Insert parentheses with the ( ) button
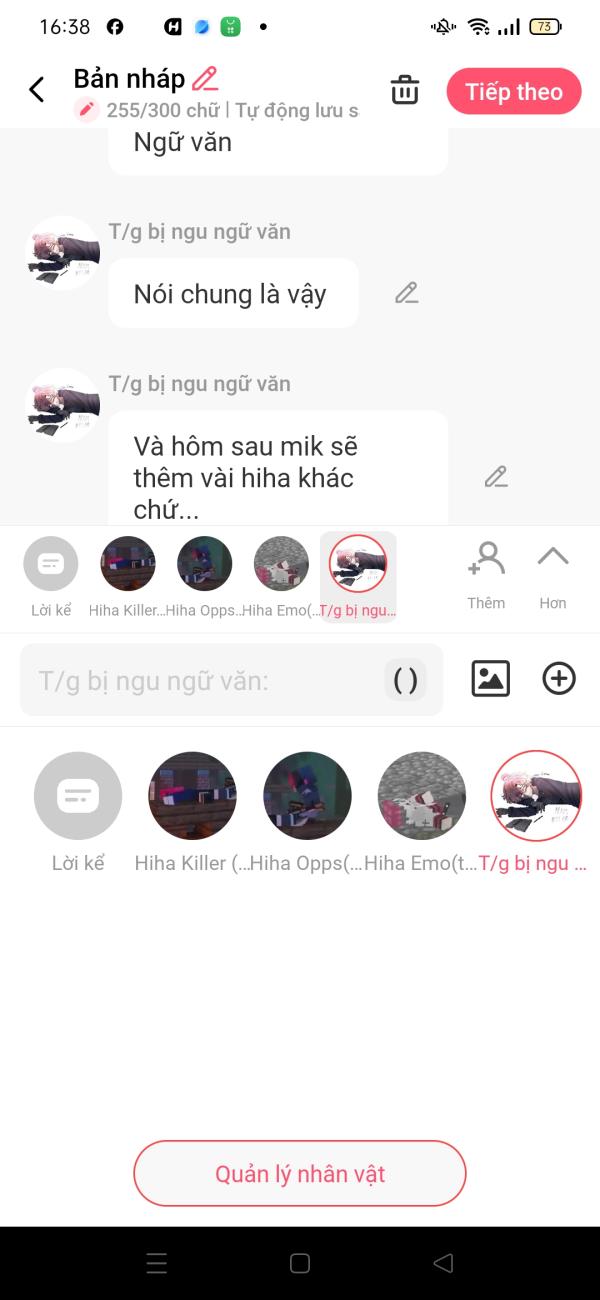This screenshot has height=1300, width=600. 405,680
